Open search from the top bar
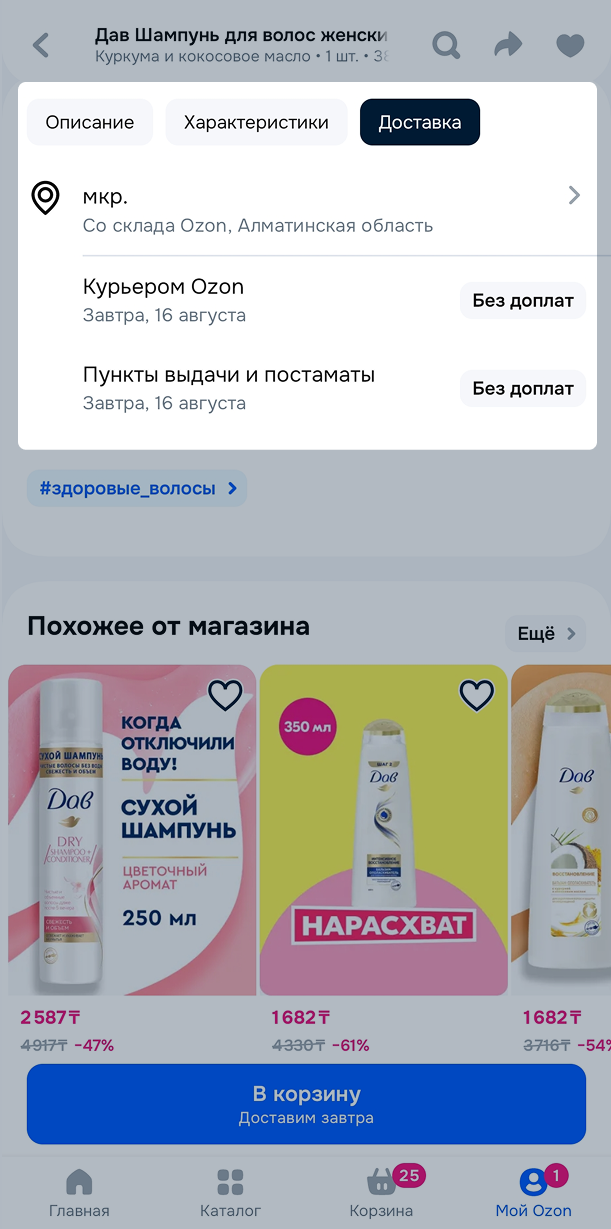This screenshot has width=611, height=1229. click(x=446, y=45)
